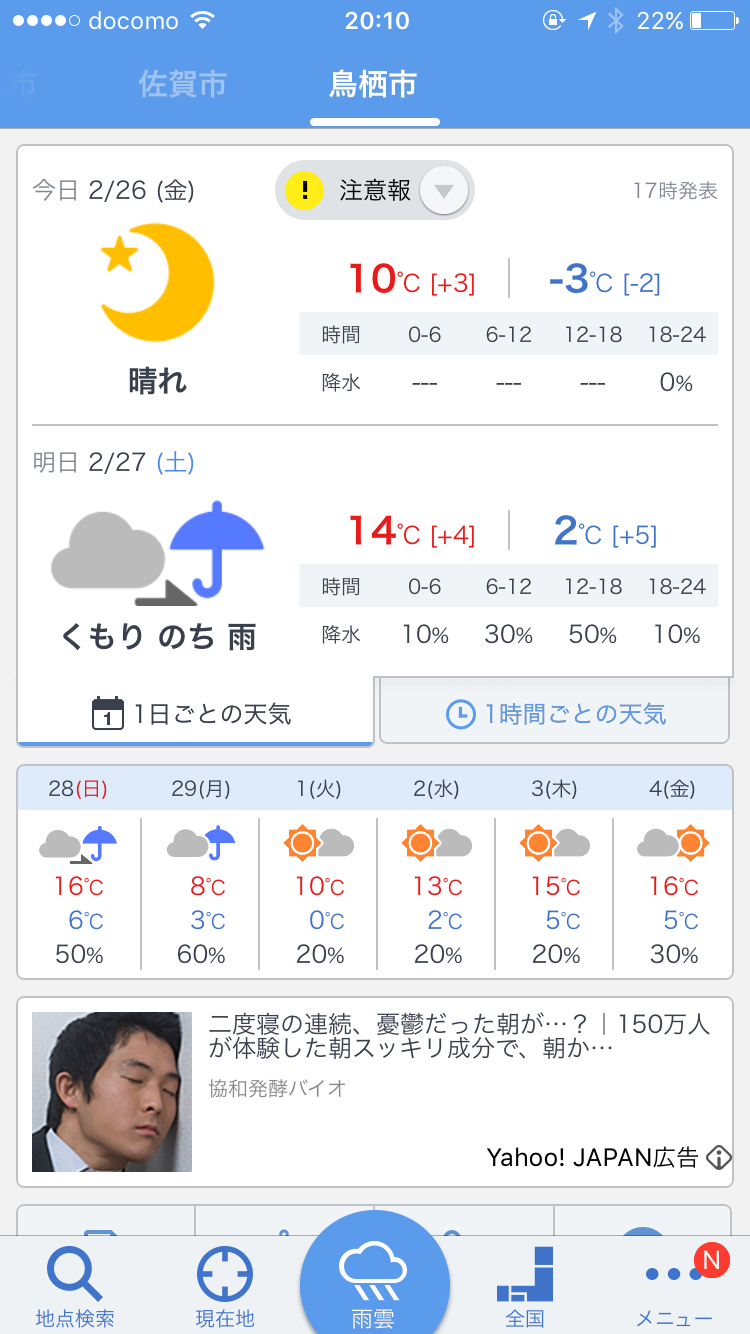750x1334 pixels.
Task: Go to 現在地 current location weather
Action: tap(225, 1287)
